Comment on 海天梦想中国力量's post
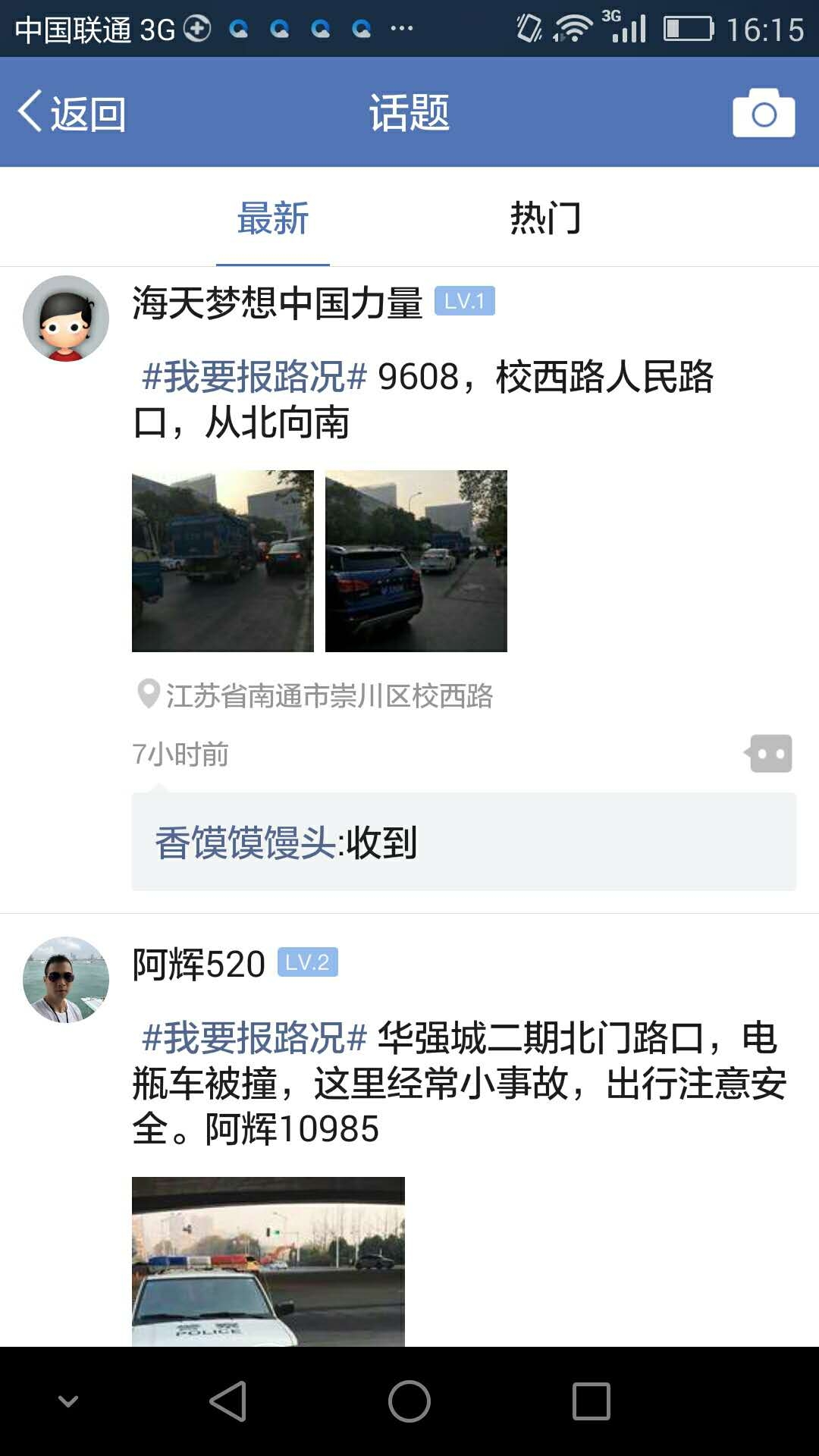The width and height of the screenshot is (819, 1456). click(x=770, y=754)
